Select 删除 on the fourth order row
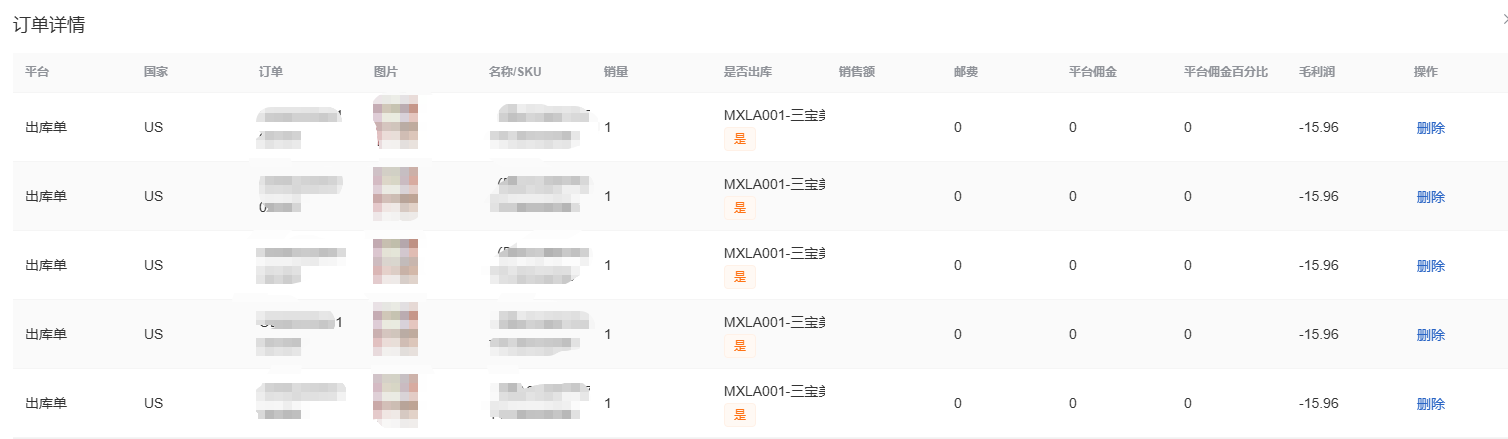The height and width of the screenshot is (439, 1508). coord(1430,335)
